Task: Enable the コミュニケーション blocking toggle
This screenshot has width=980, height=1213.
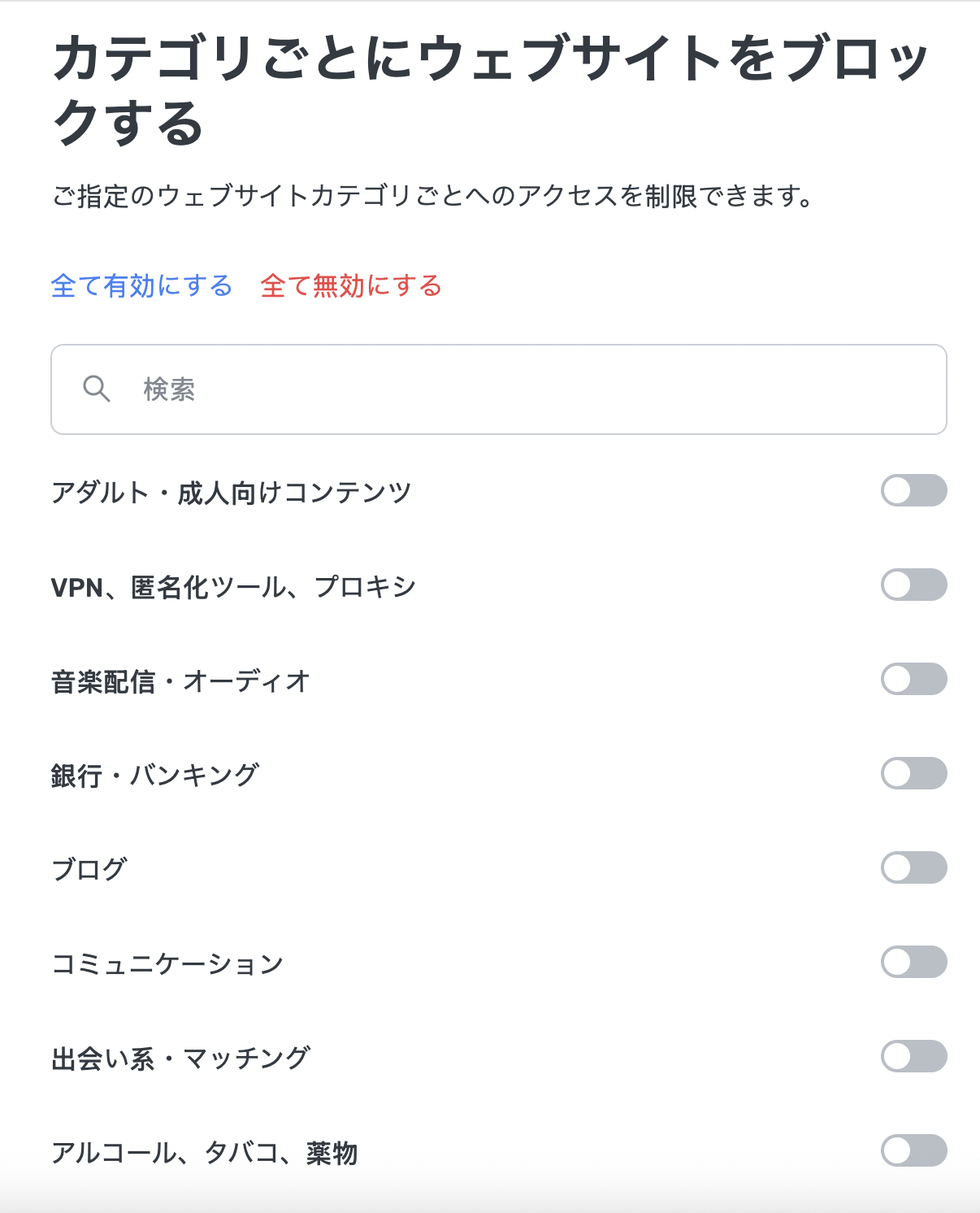Action: (x=914, y=963)
